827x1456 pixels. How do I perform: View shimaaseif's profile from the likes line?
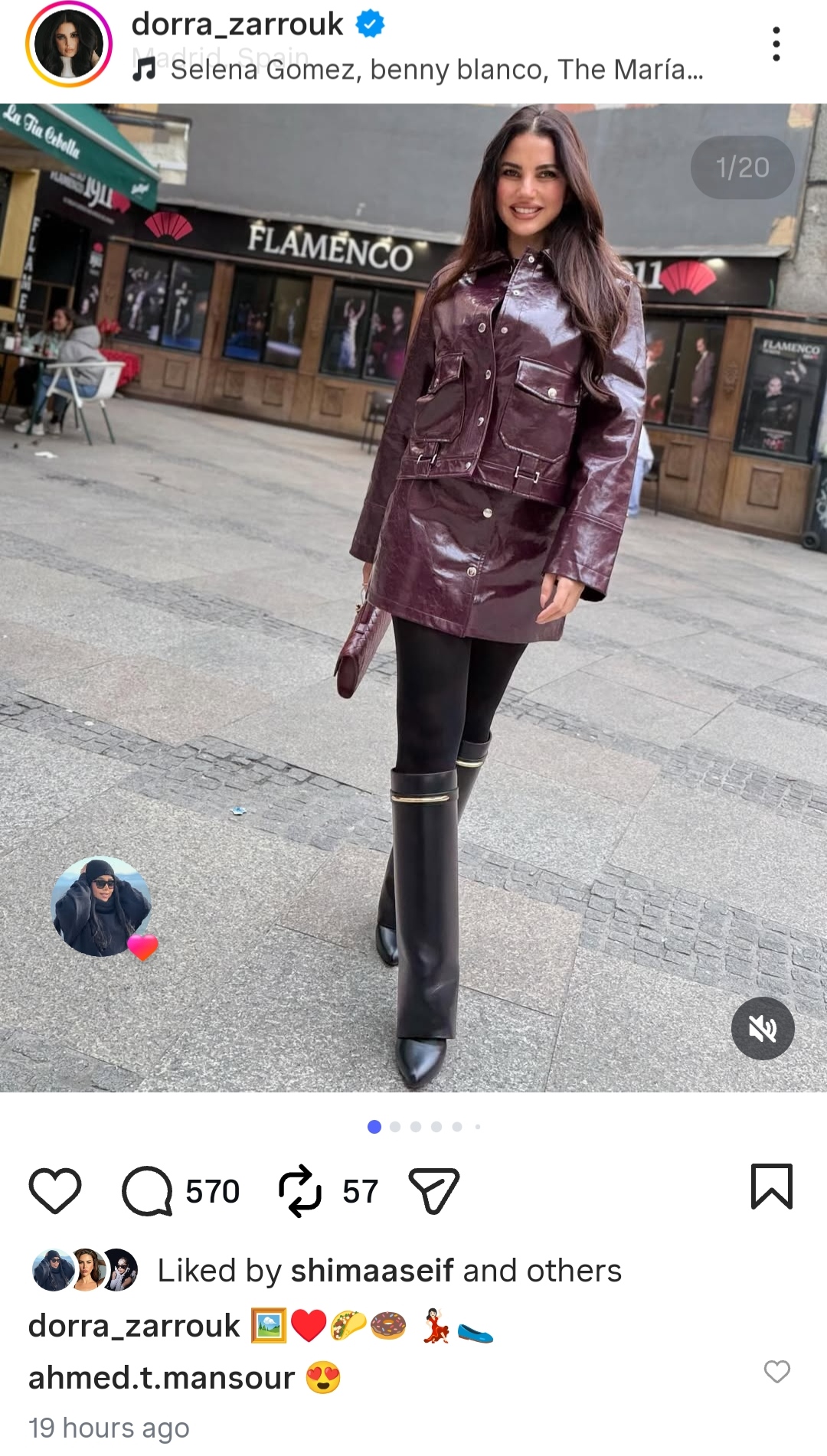pos(372,1271)
